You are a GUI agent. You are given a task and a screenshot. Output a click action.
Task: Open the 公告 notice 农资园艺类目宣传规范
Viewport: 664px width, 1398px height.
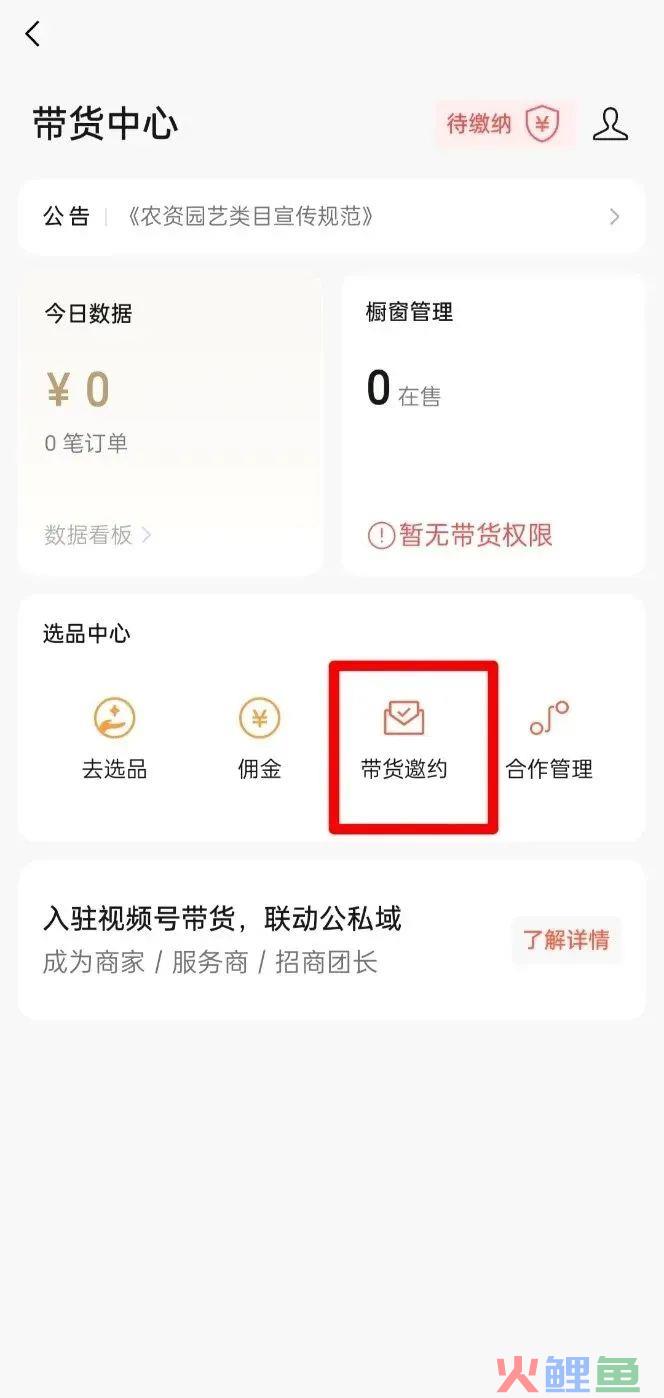331,216
